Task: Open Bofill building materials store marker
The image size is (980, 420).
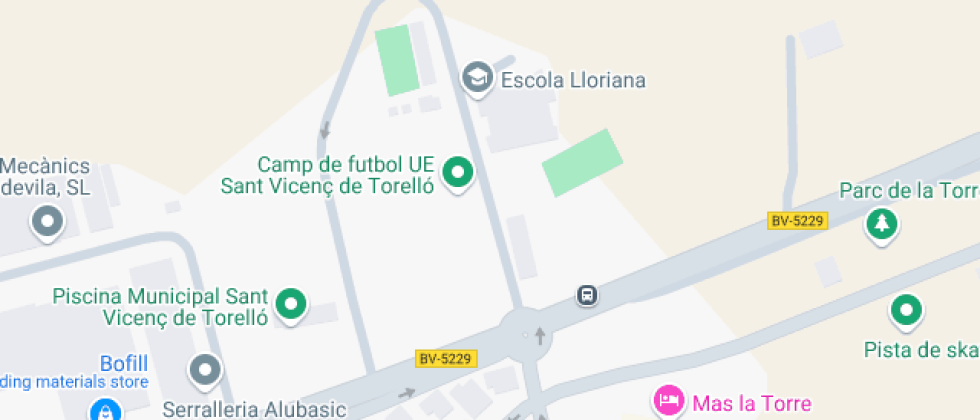Action: click(x=105, y=410)
